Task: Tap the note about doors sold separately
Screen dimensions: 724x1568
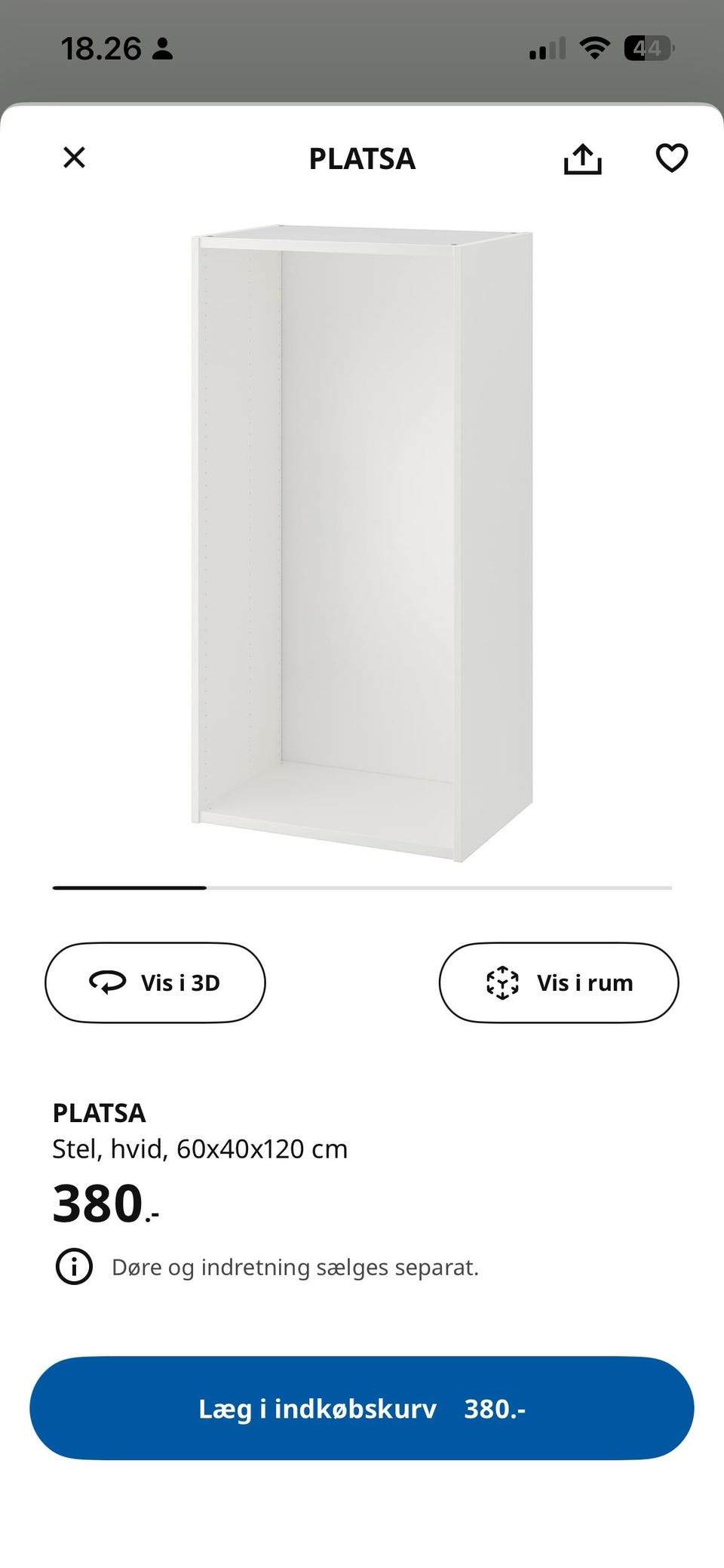Action: tap(296, 1268)
